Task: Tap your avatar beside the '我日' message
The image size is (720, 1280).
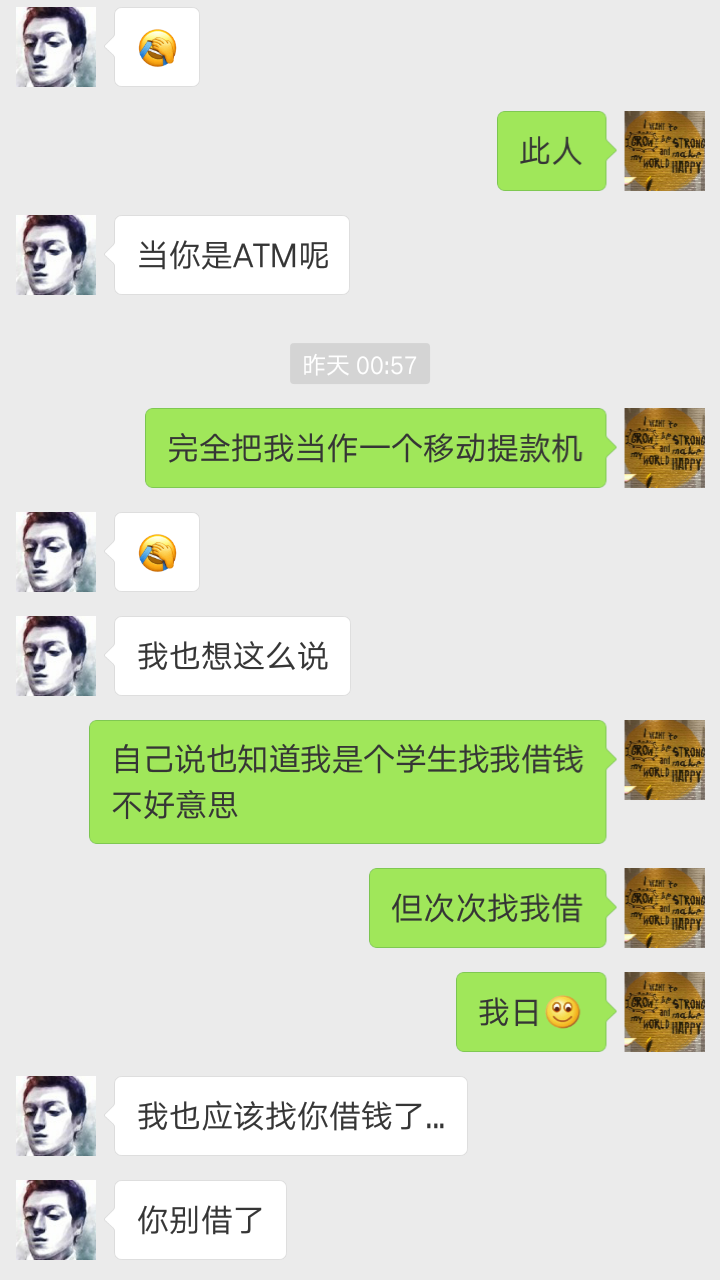Action: pyautogui.click(x=664, y=1012)
